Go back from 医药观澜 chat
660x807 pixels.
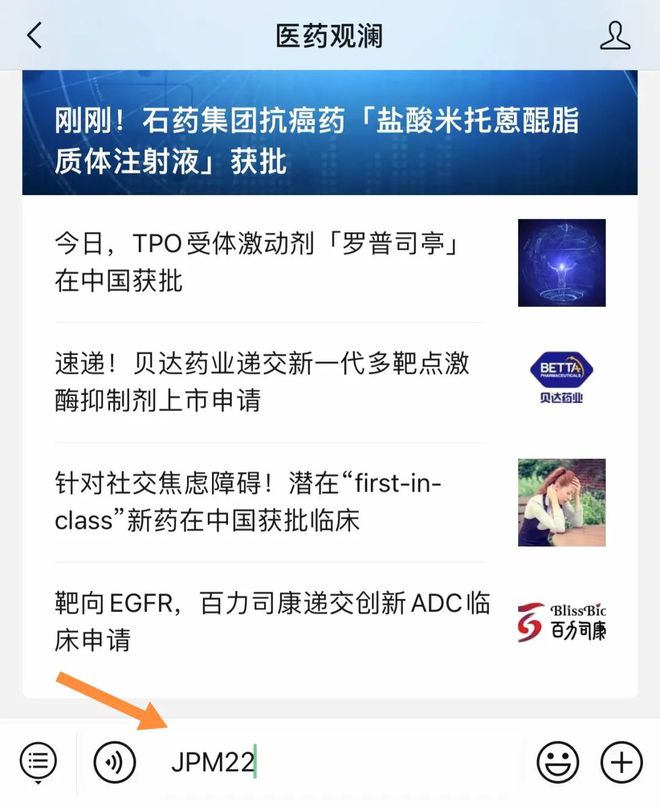[35, 36]
